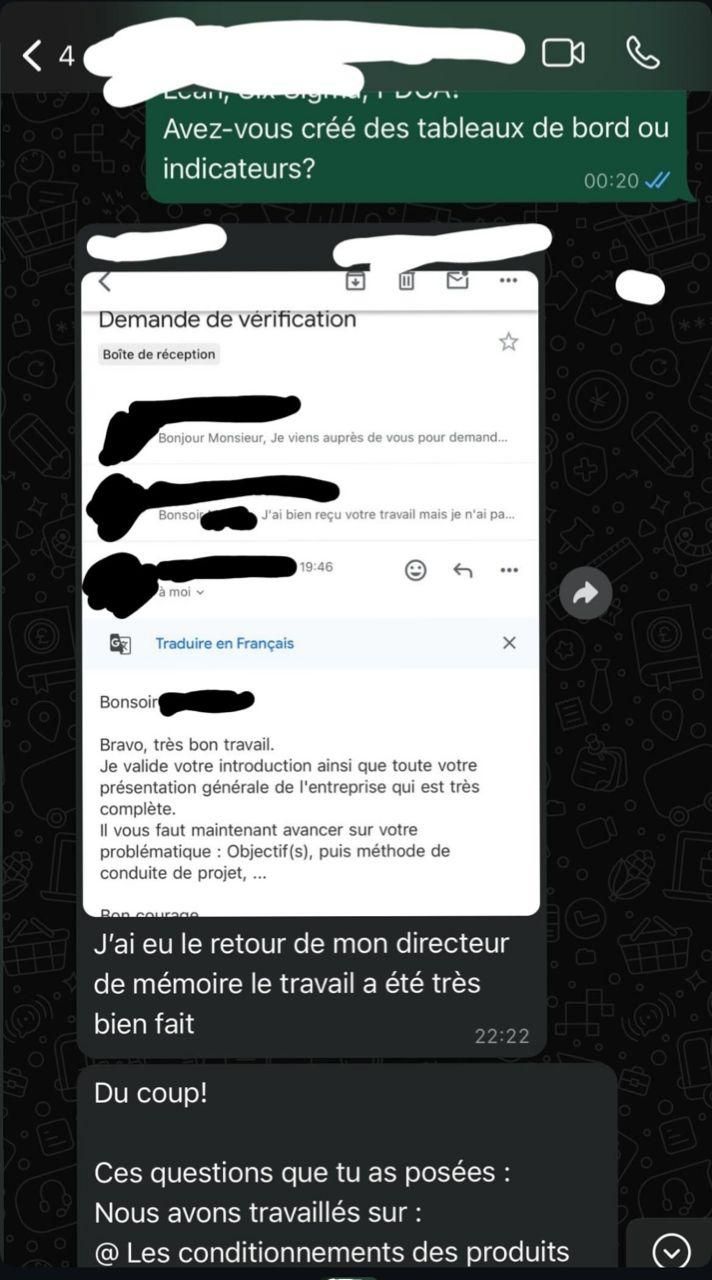Go back to the chats list
The image size is (712, 1280).
tap(34, 55)
